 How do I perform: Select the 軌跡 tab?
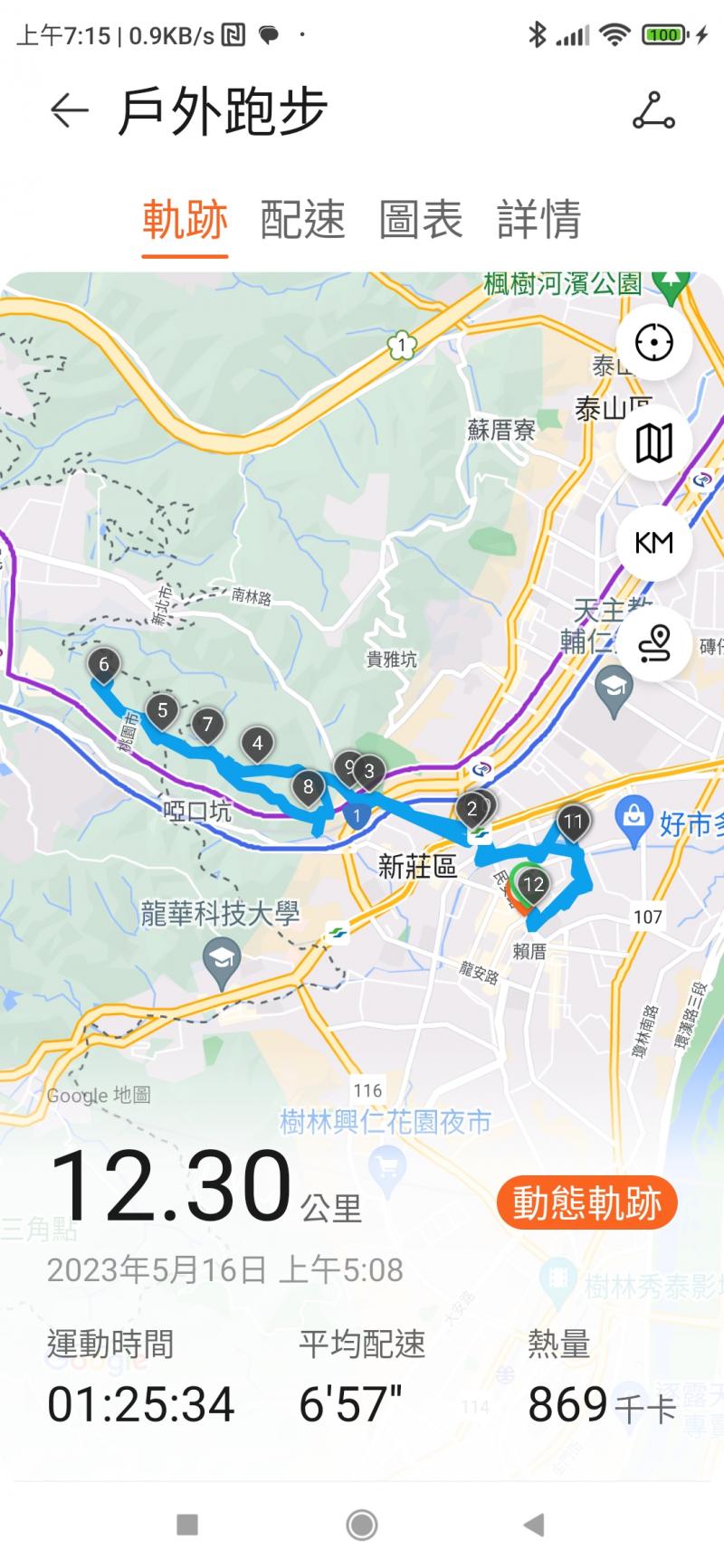pos(185,220)
